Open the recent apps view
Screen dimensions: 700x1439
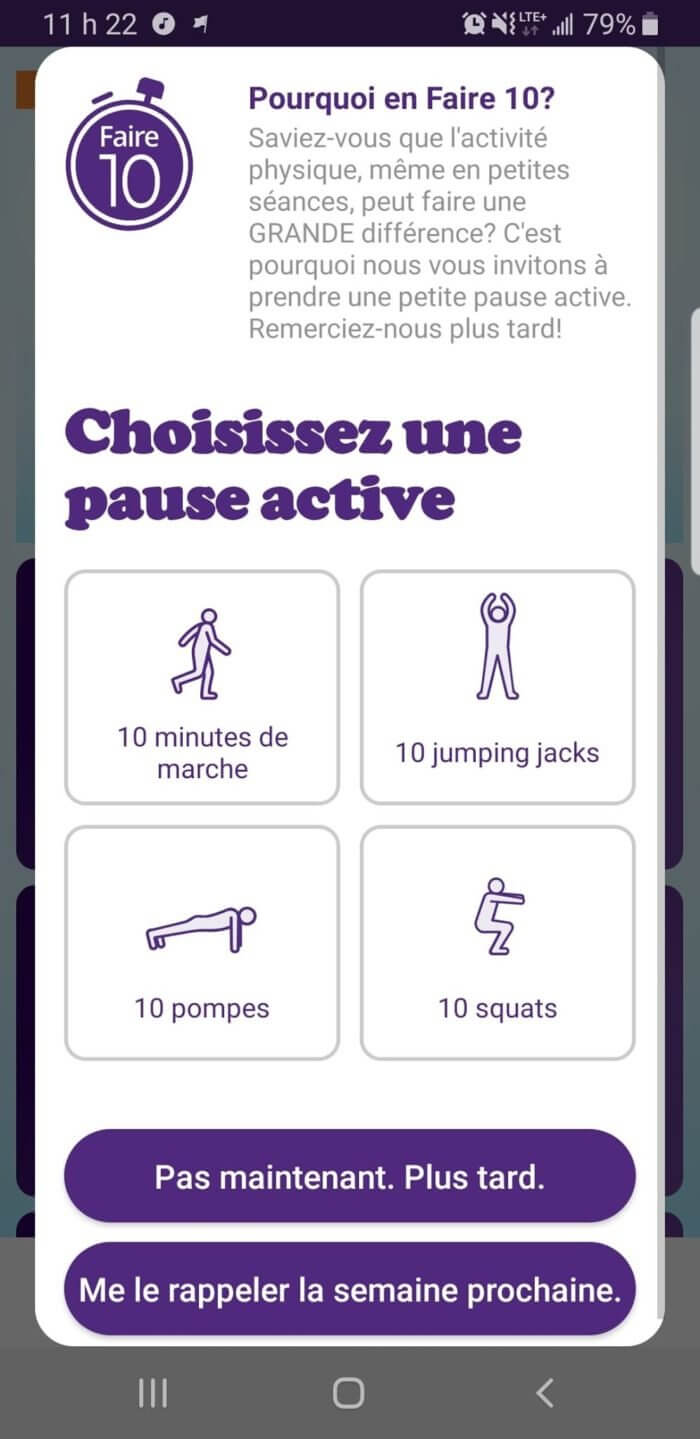[x=152, y=1393]
